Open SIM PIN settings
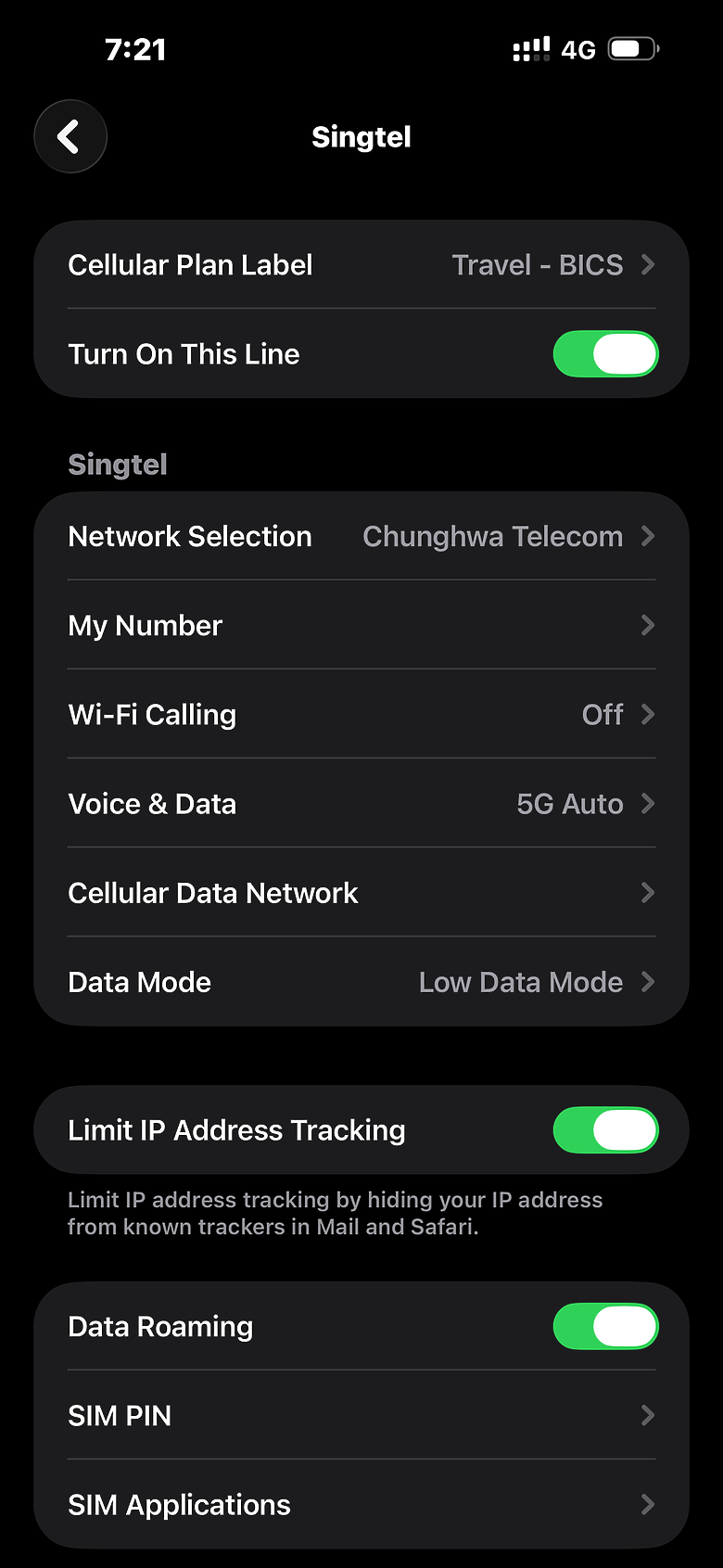The width and height of the screenshot is (723, 1568). click(x=361, y=1416)
